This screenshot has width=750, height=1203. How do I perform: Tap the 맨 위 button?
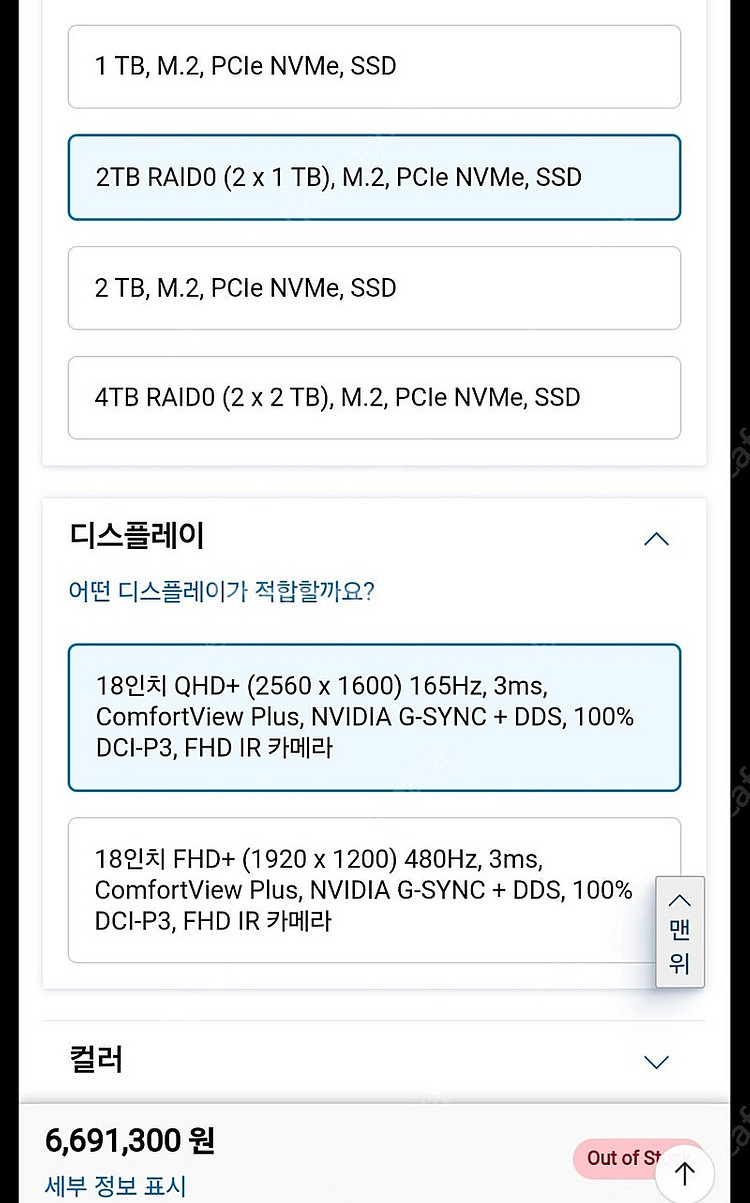(679, 932)
